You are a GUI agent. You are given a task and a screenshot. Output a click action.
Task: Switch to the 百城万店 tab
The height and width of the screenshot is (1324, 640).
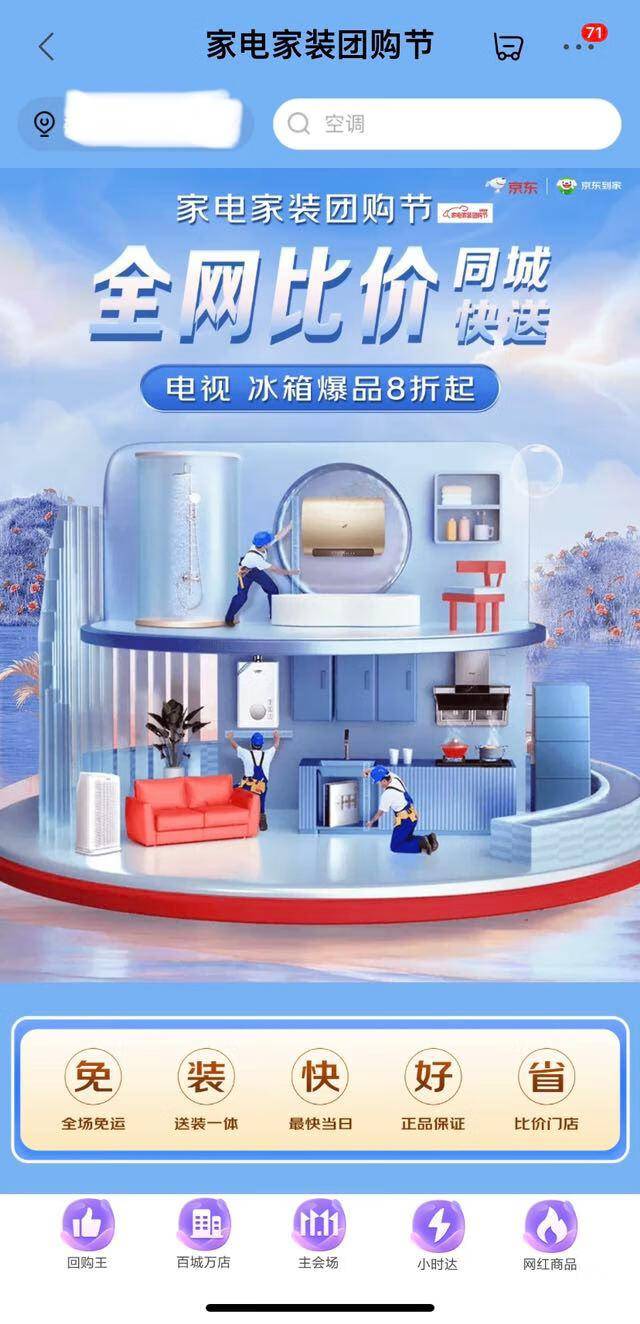pyautogui.click(x=204, y=1234)
